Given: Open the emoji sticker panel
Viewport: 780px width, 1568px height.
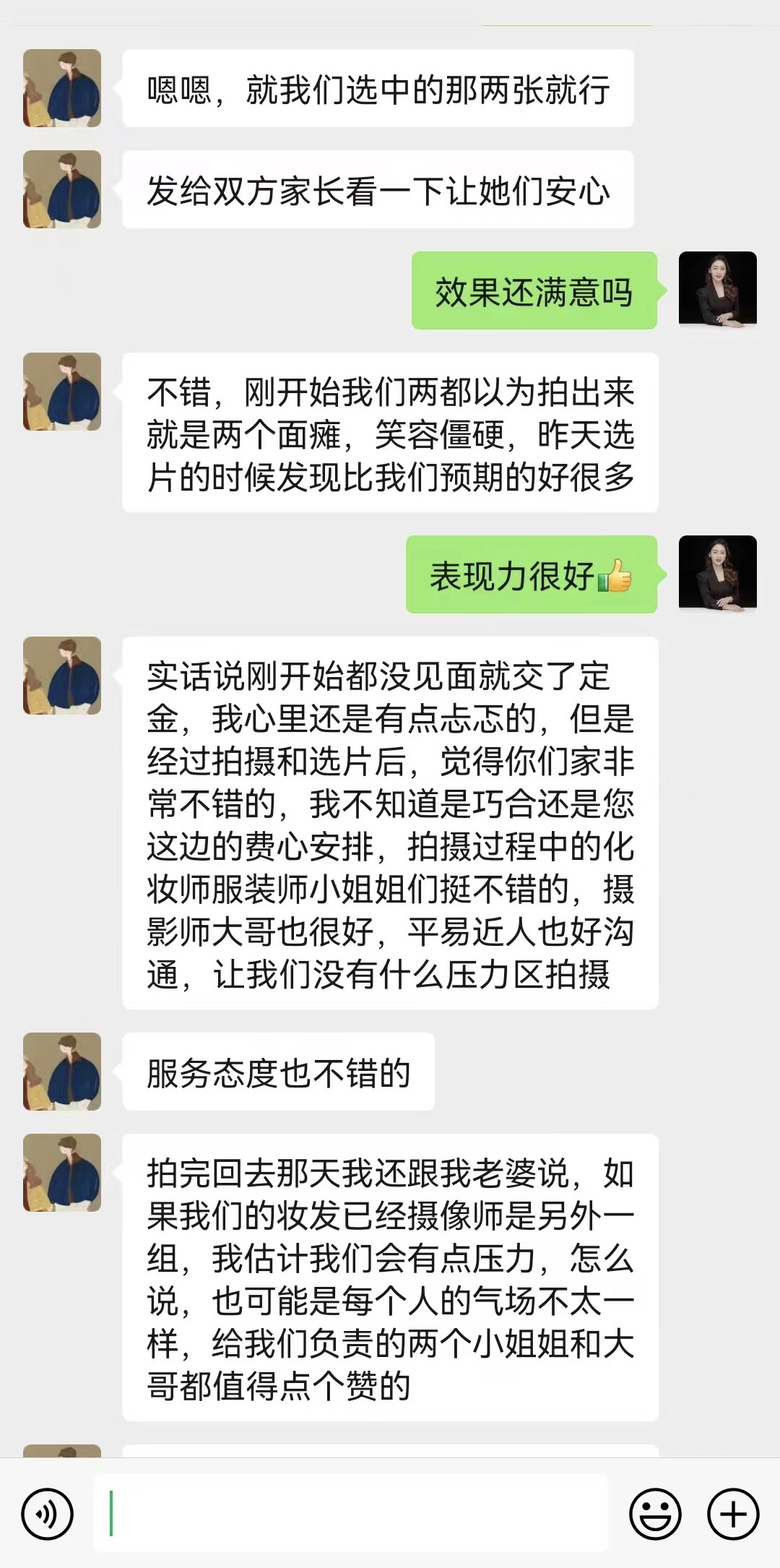Looking at the screenshot, I should [x=655, y=1514].
